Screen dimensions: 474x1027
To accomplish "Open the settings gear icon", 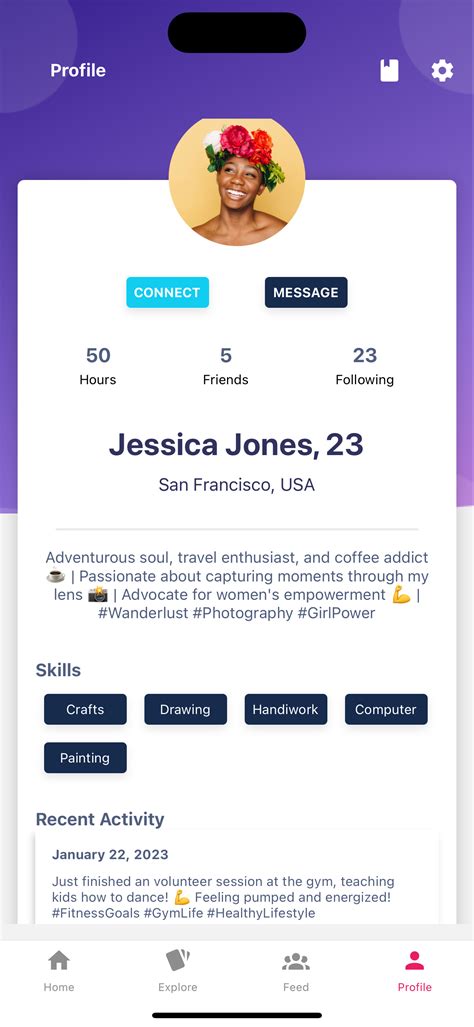I will click(442, 70).
